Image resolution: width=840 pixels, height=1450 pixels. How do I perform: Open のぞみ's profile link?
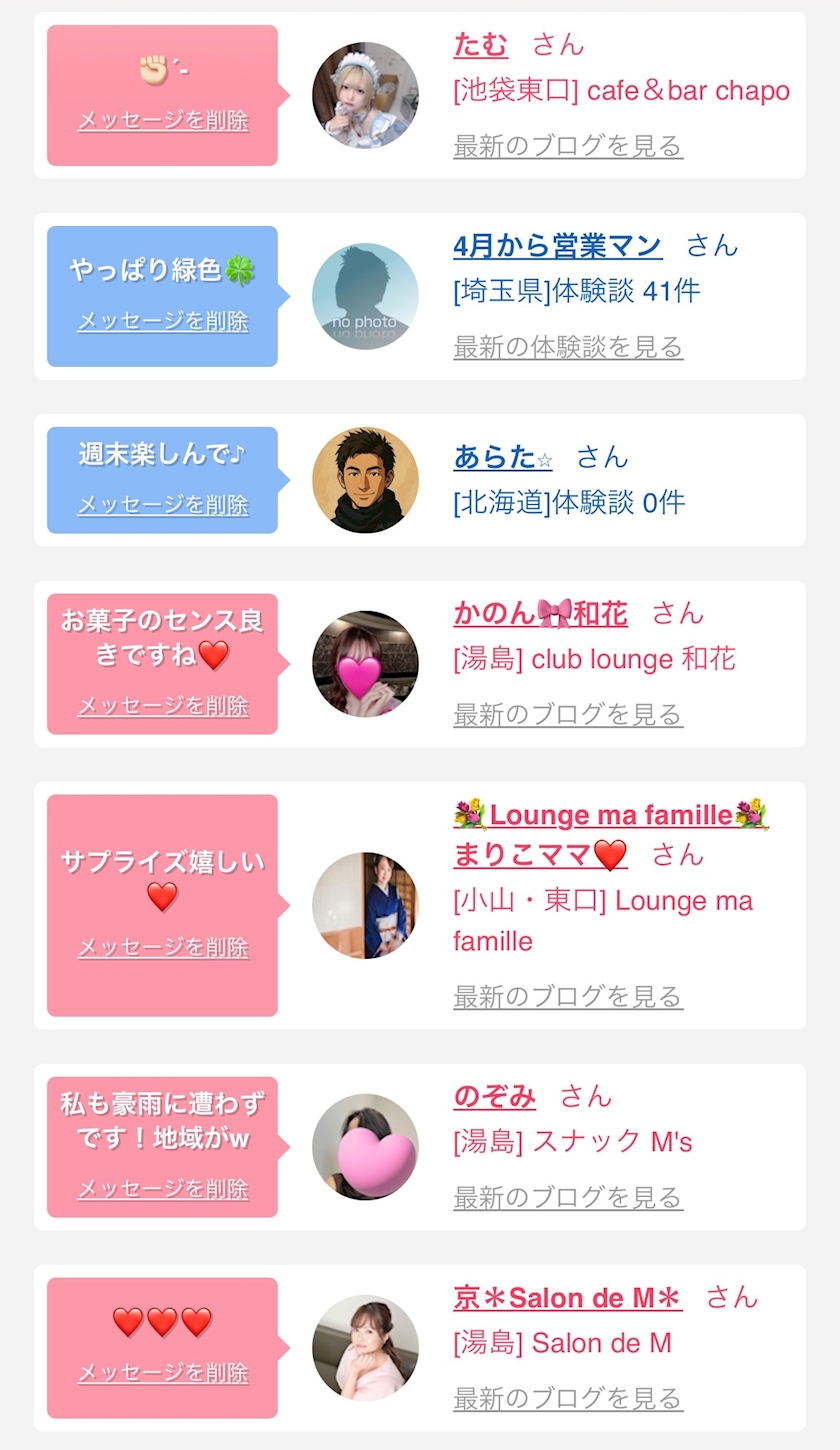click(494, 1096)
